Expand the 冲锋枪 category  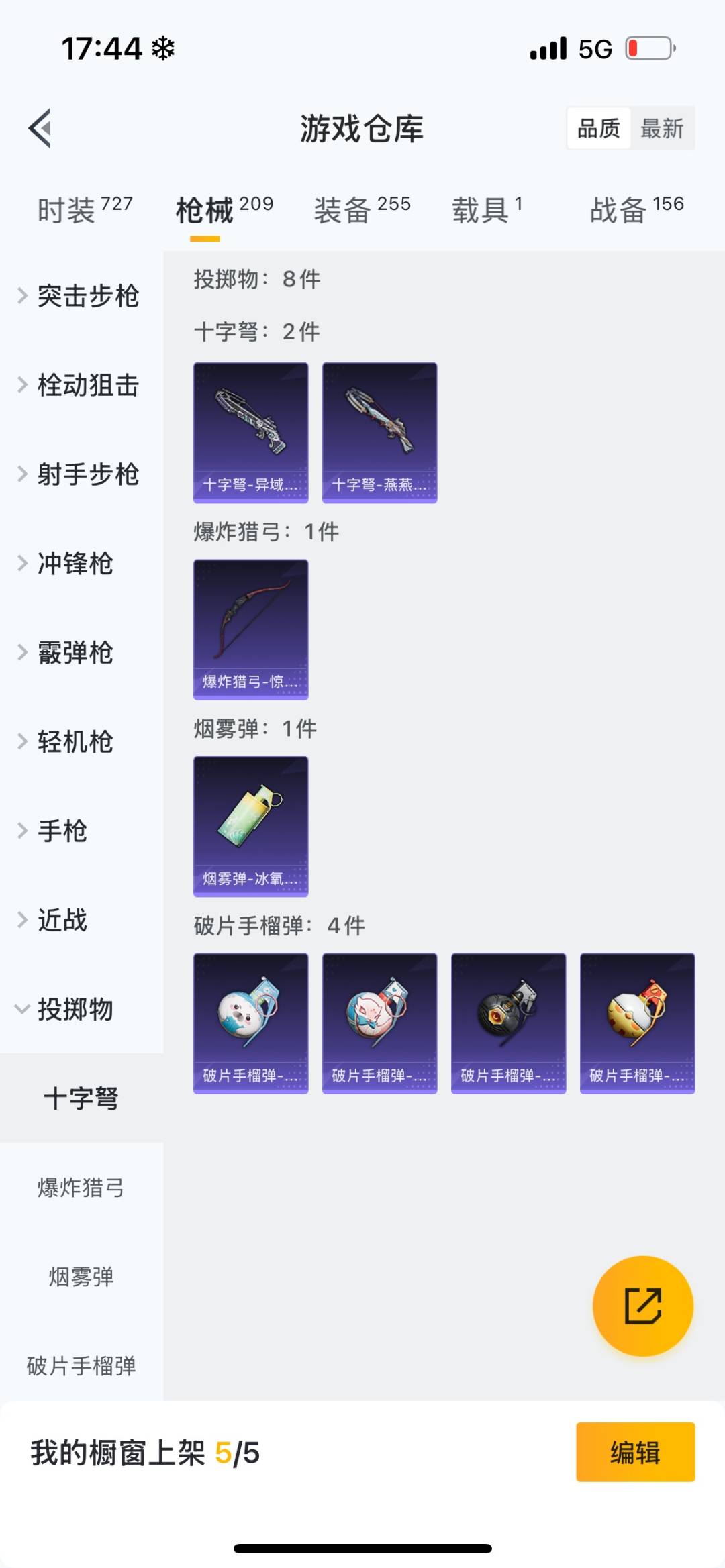(74, 564)
